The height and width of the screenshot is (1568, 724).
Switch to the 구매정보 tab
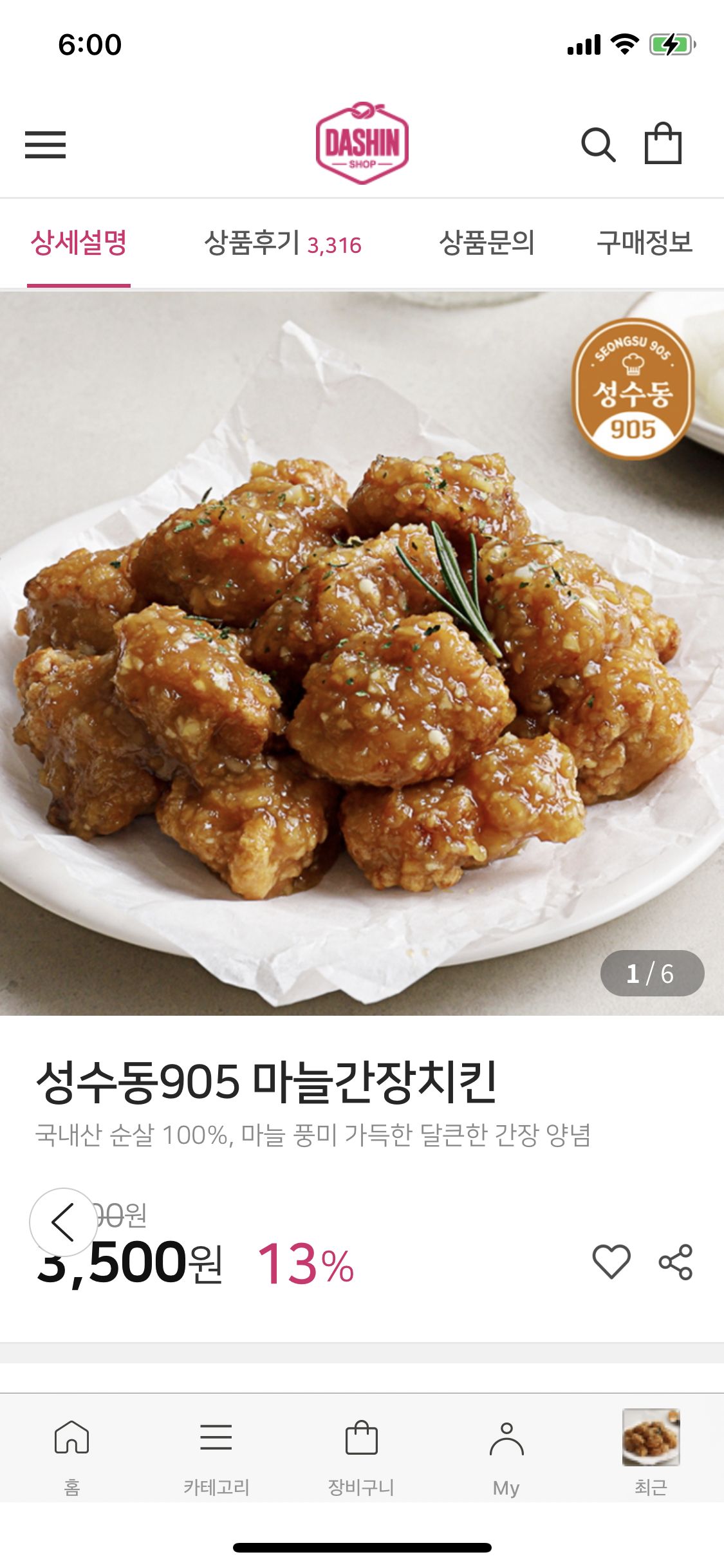644,243
